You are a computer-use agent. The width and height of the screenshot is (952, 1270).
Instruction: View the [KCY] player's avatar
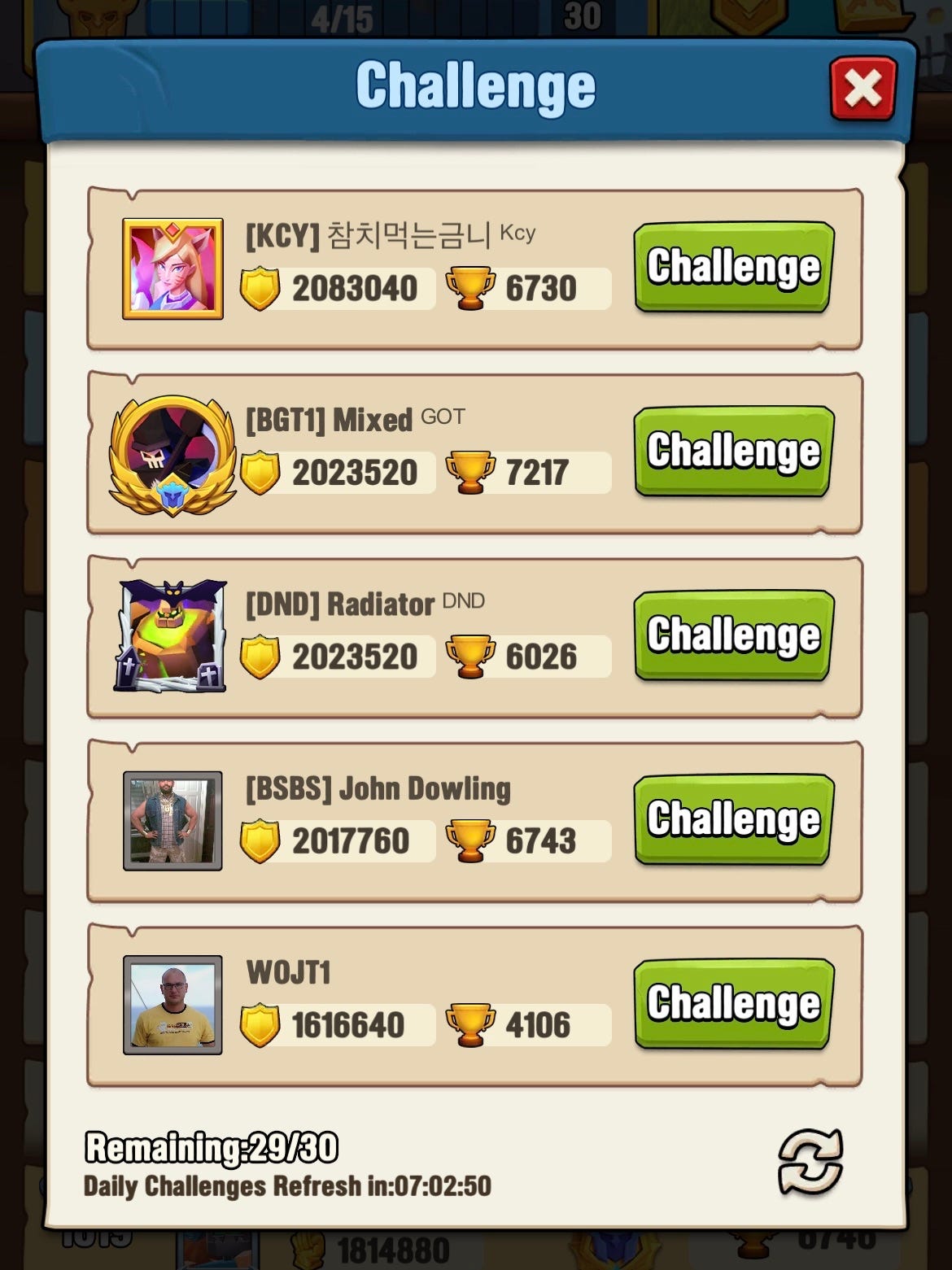tap(172, 268)
